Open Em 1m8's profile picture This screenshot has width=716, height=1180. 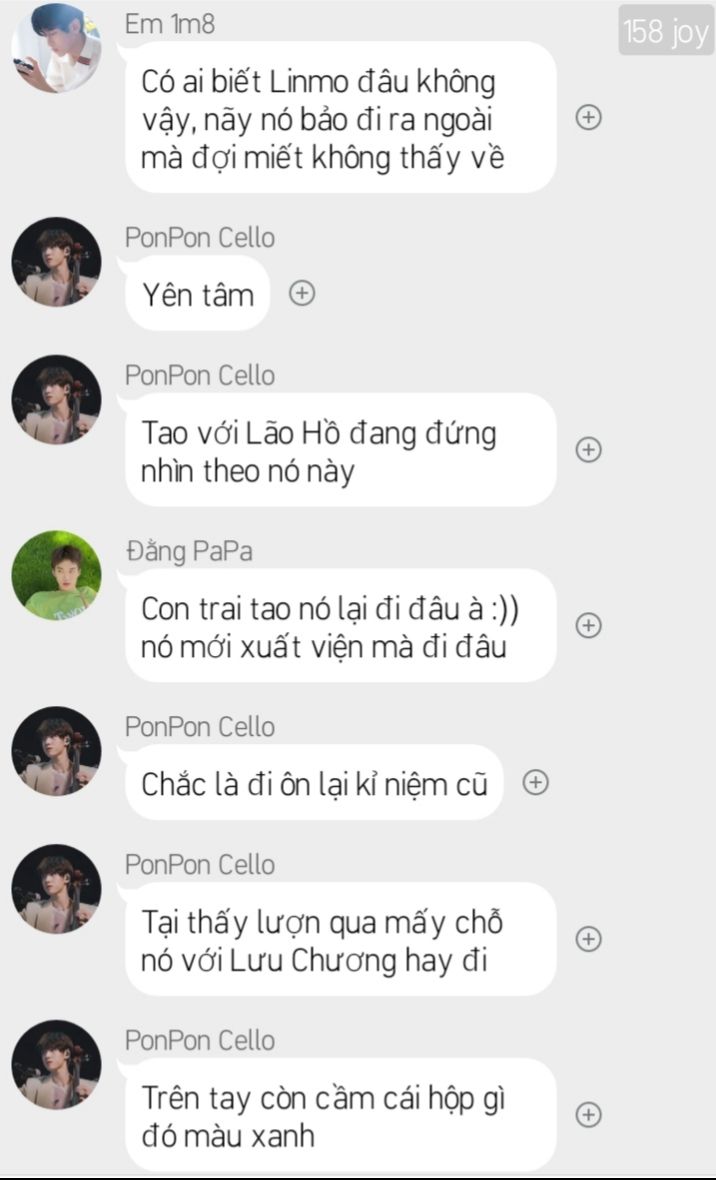click(x=56, y=48)
